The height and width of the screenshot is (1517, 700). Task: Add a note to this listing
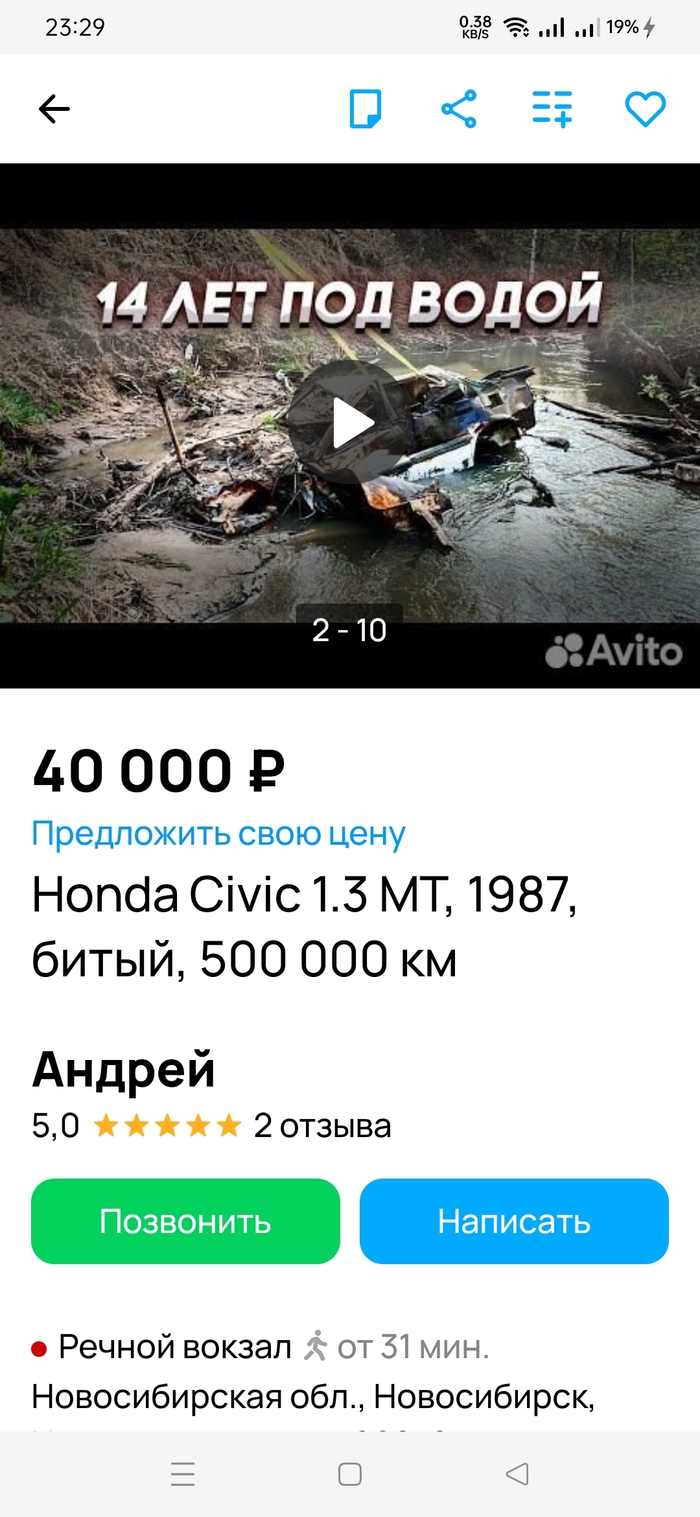[365, 109]
